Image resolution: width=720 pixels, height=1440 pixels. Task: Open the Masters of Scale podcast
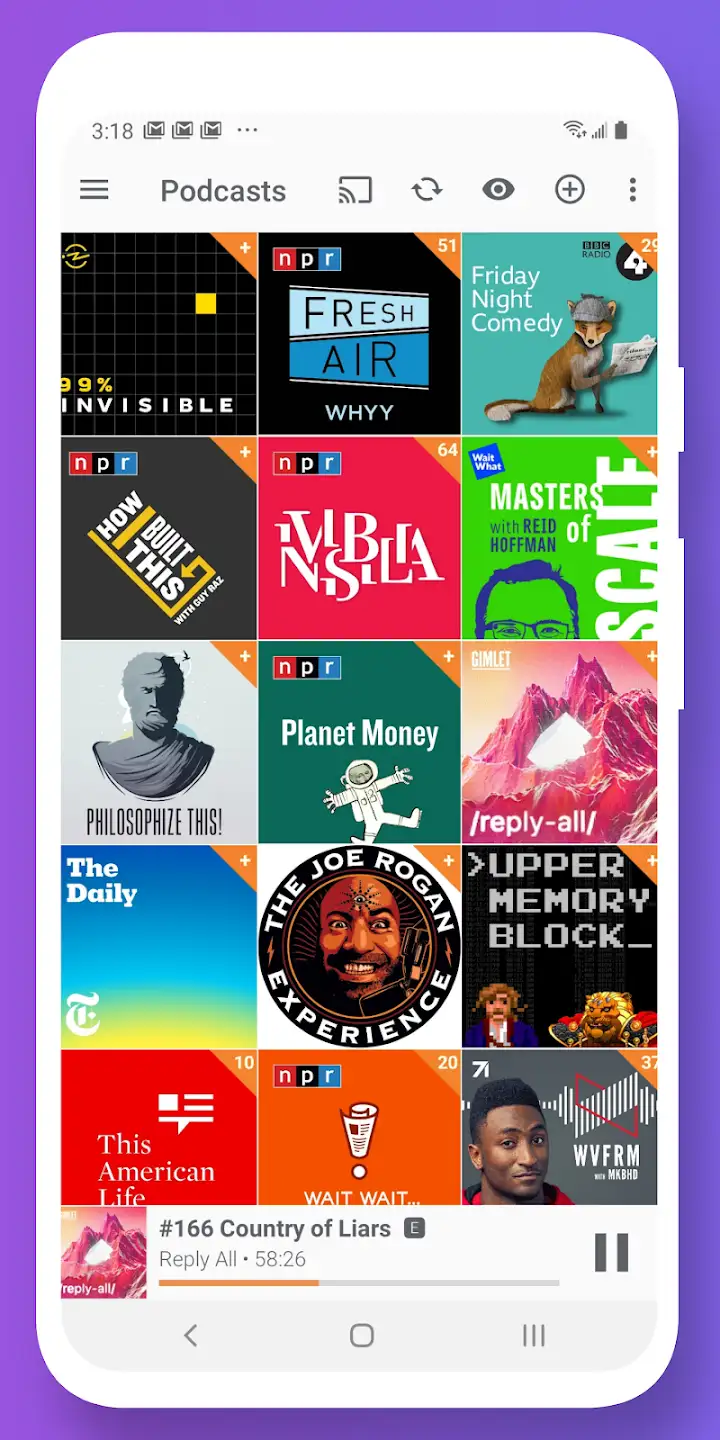click(559, 538)
